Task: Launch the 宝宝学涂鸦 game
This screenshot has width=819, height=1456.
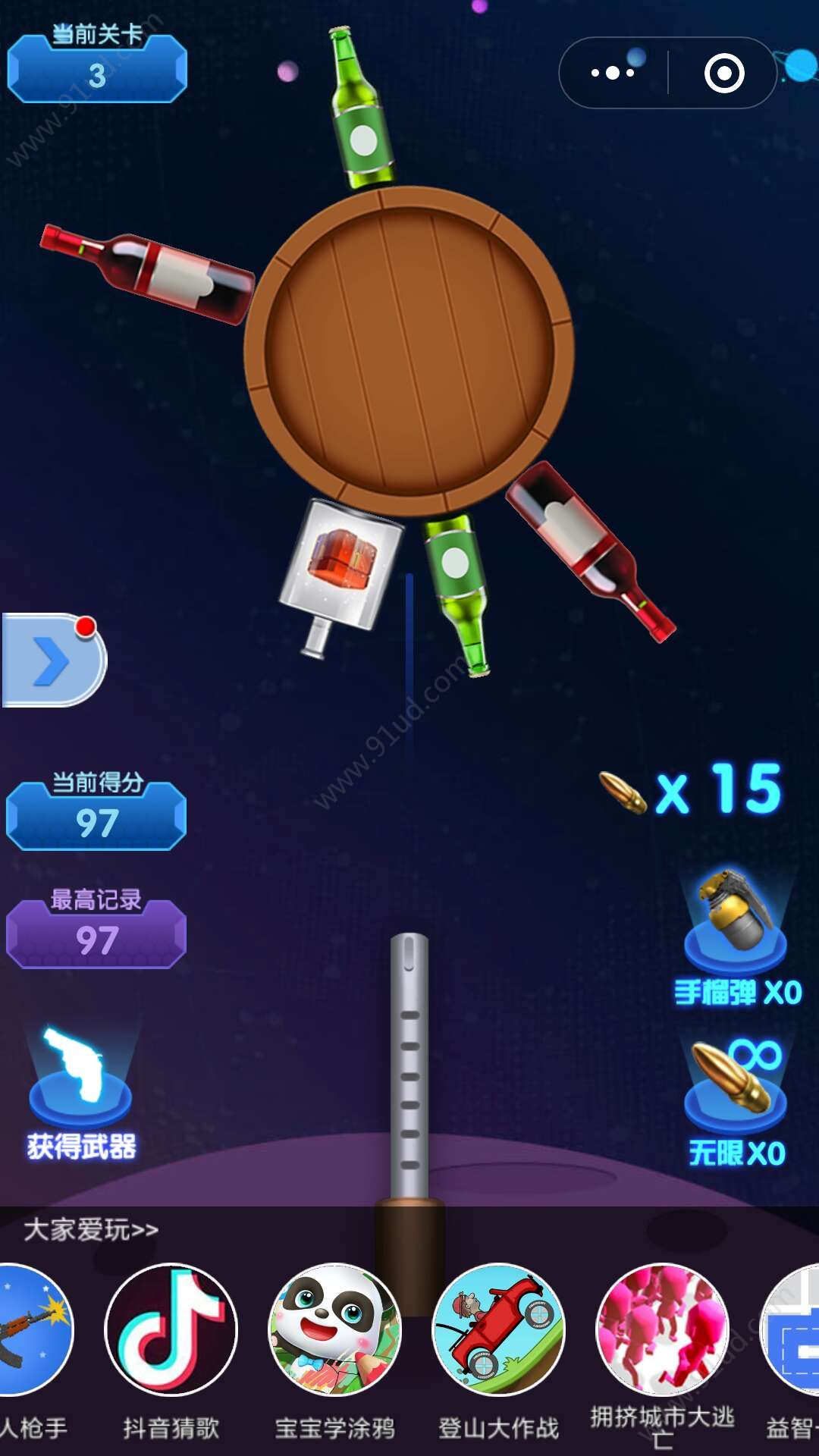Action: (x=334, y=1329)
